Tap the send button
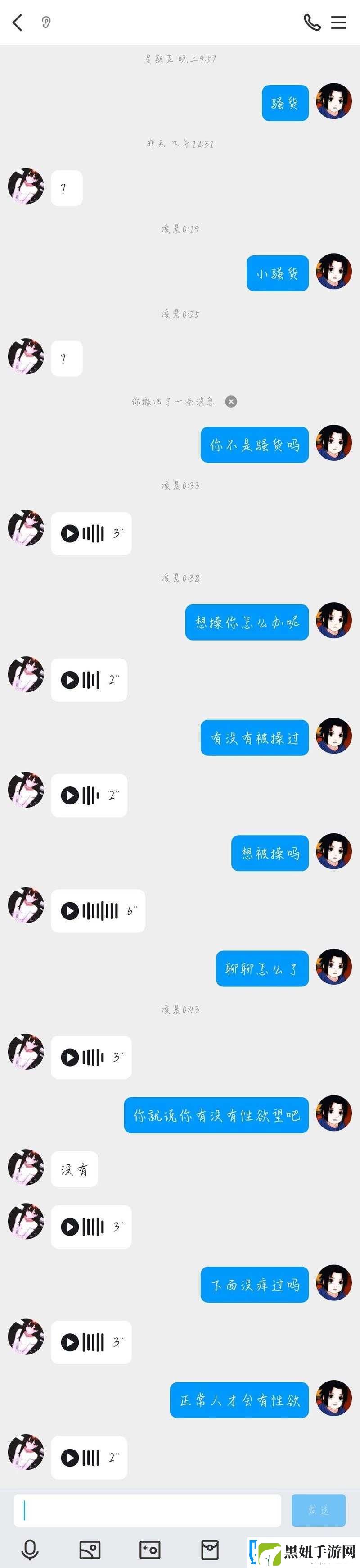Image resolution: width=360 pixels, height=1568 pixels. tap(318, 1510)
